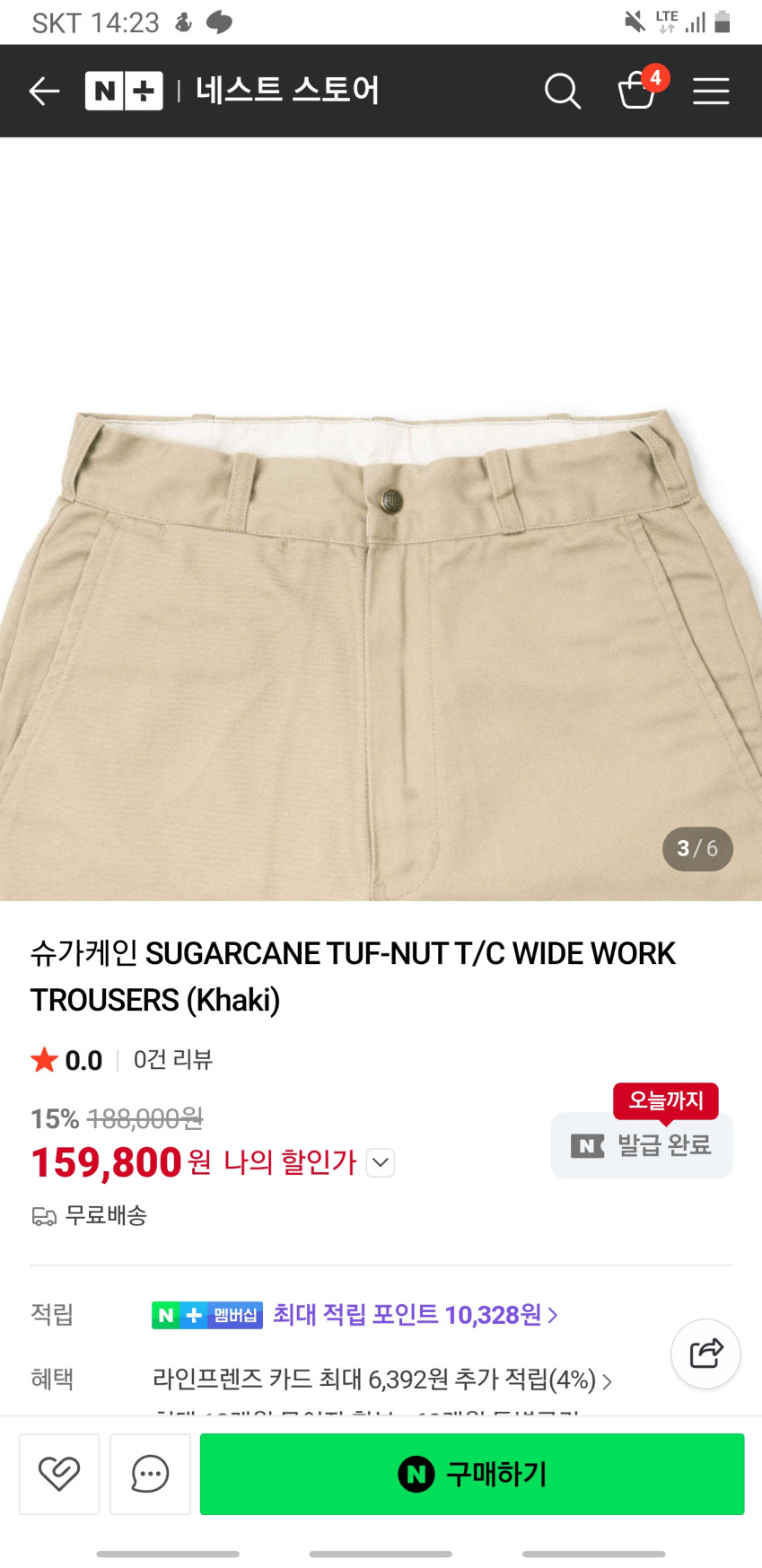Image resolution: width=762 pixels, height=1568 pixels.
Task: Expand the 나의 할인가 dropdown arrow
Action: pos(381,1163)
